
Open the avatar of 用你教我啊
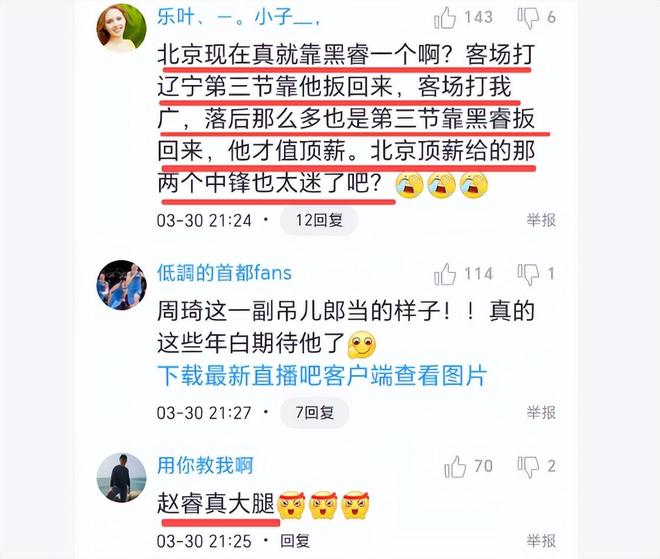pyautogui.click(x=121, y=478)
